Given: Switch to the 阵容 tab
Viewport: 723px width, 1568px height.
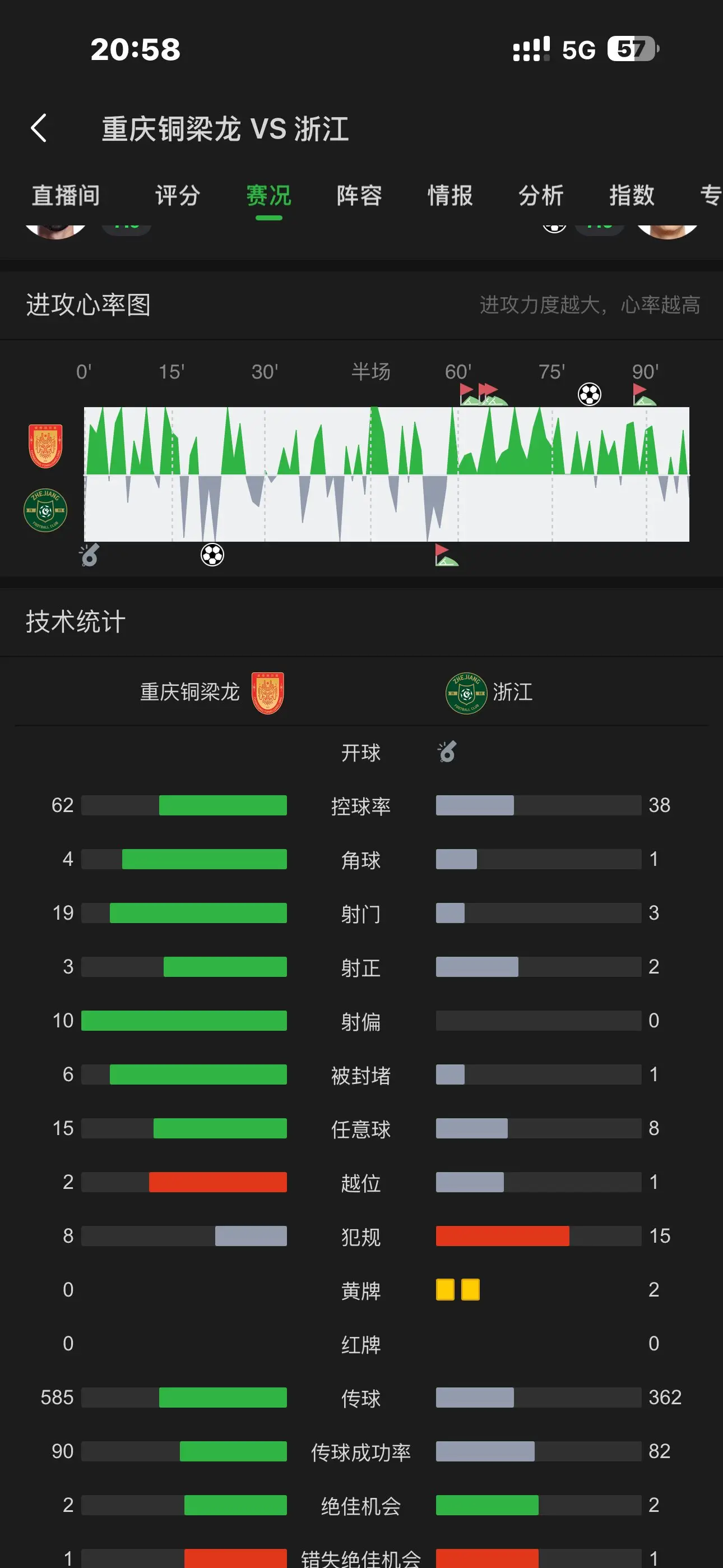Looking at the screenshot, I should coord(359,195).
